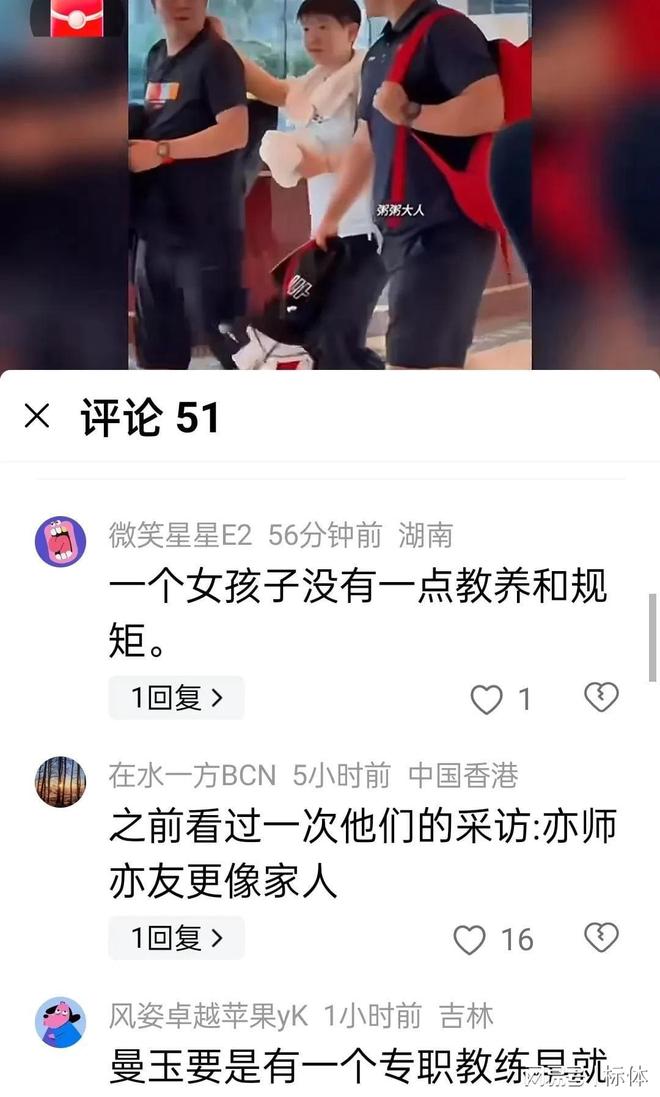660x1097 pixels.
Task: Open 风姿卓越苹果yK's profile avatar
Action: [60, 1022]
